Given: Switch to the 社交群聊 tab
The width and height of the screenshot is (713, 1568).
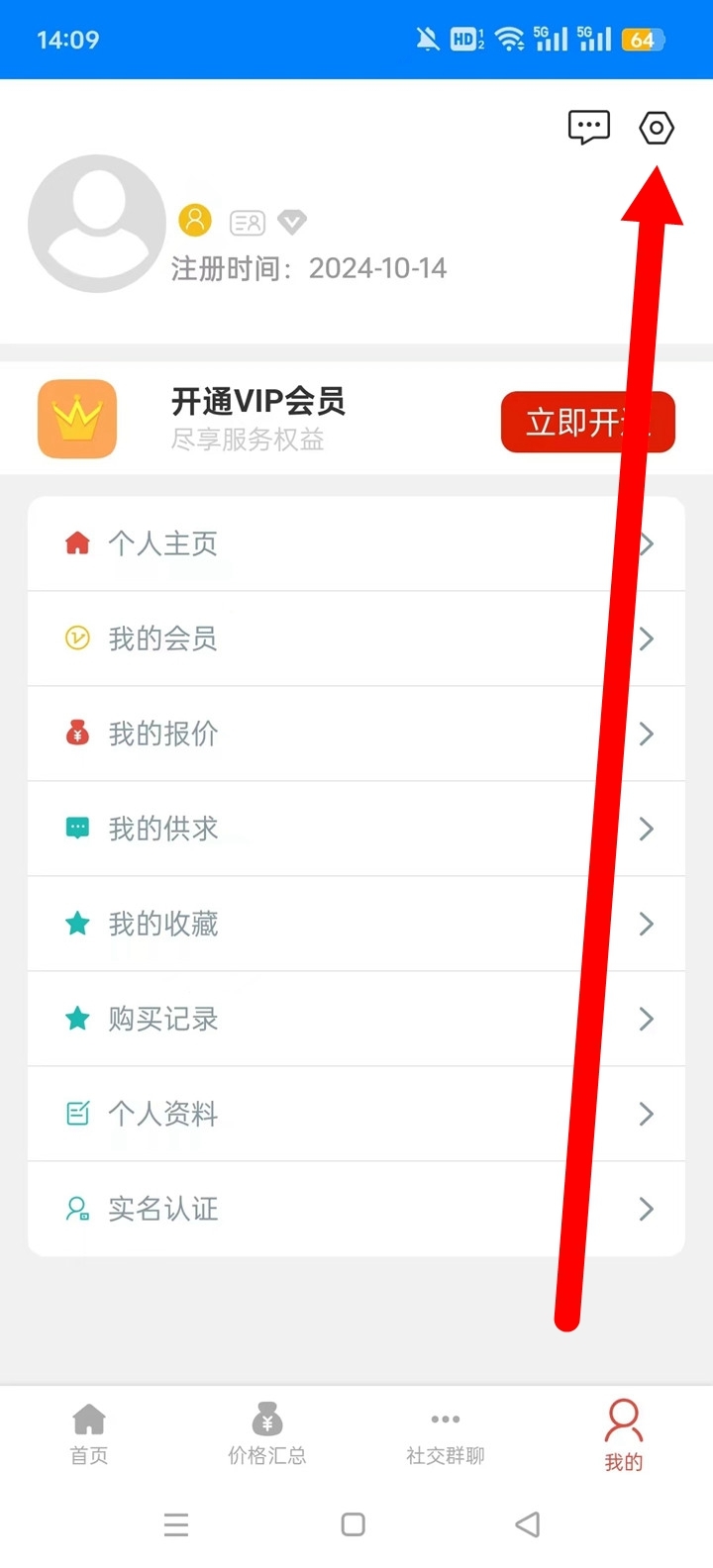Looking at the screenshot, I should pyautogui.click(x=446, y=1433).
